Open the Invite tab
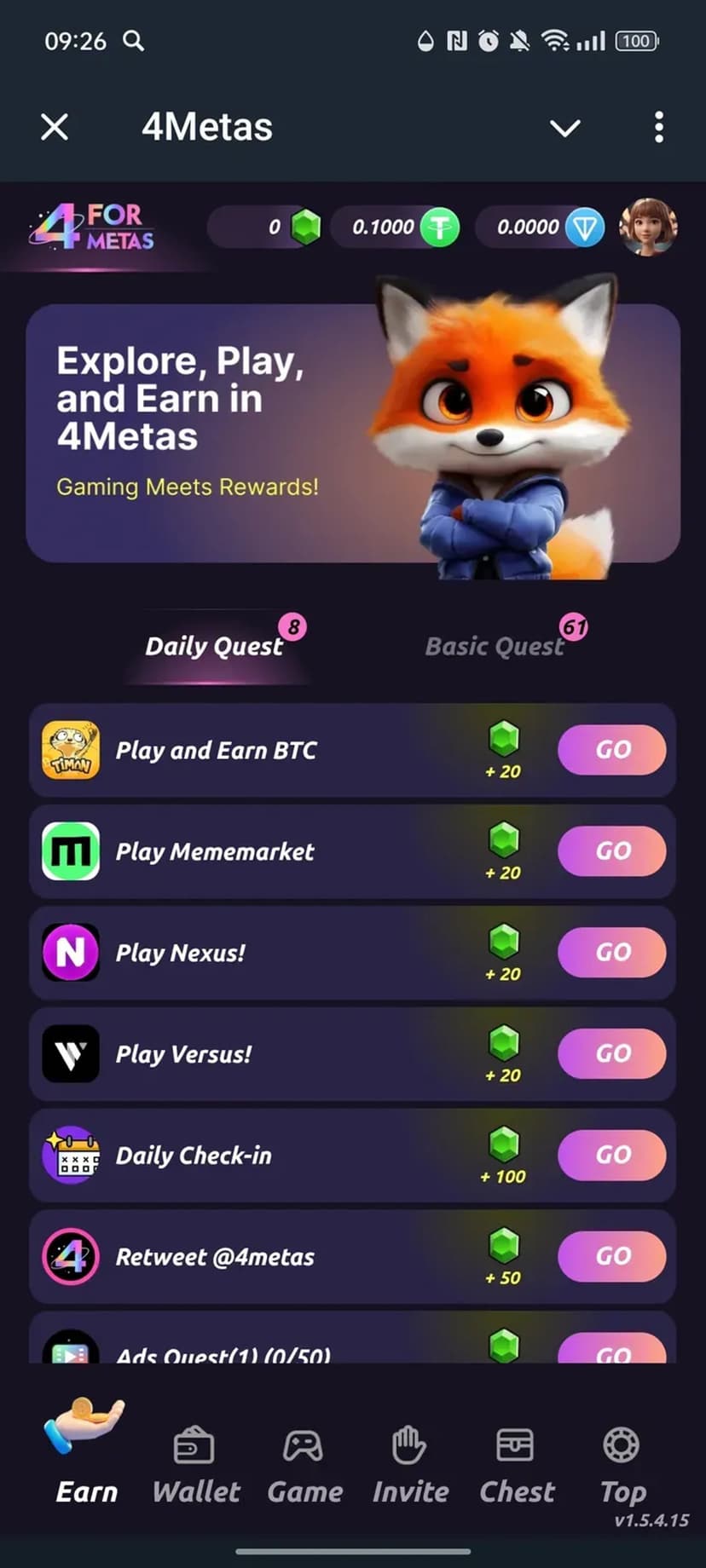 (410, 1466)
